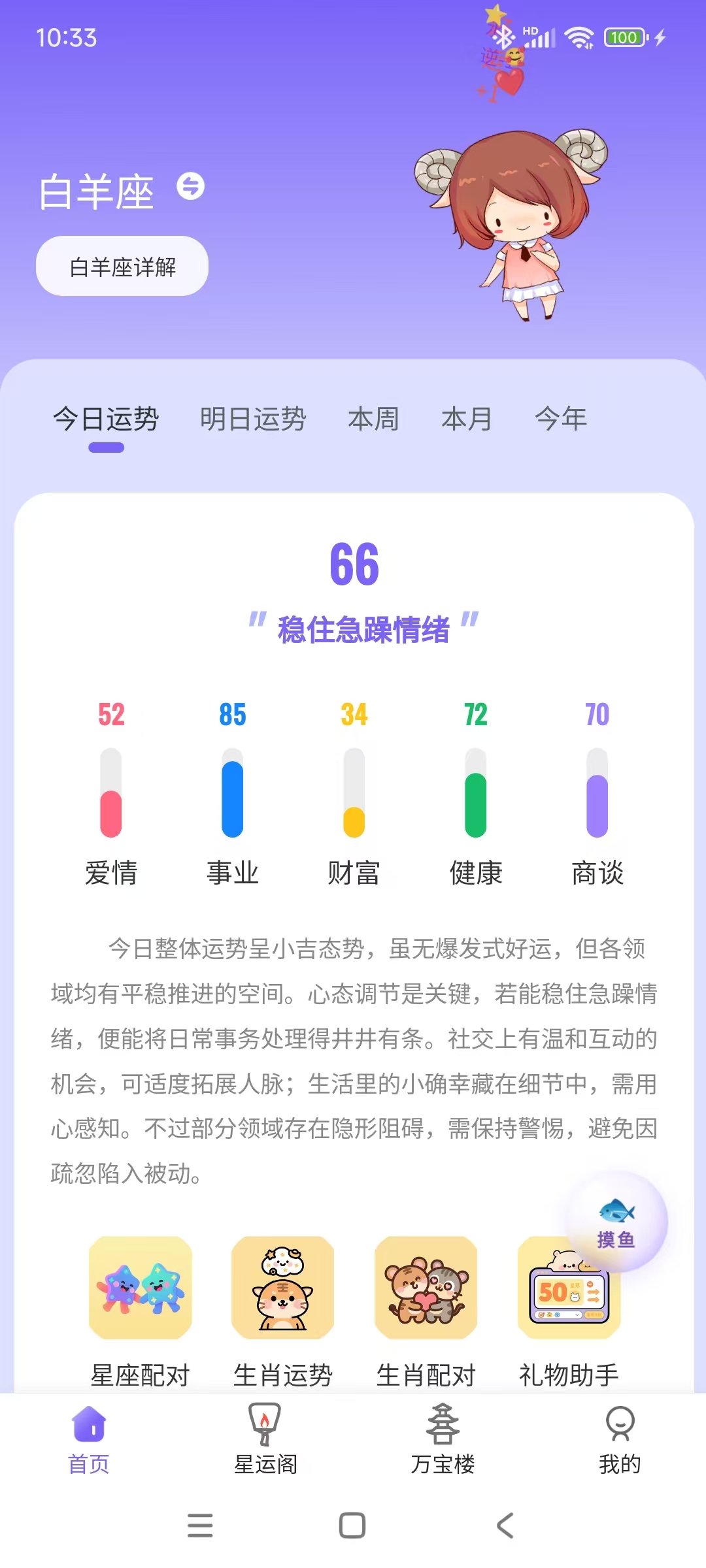Open recent apps from navigation bar
This screenshot has width=706, height=1568.
point(200,1526)
